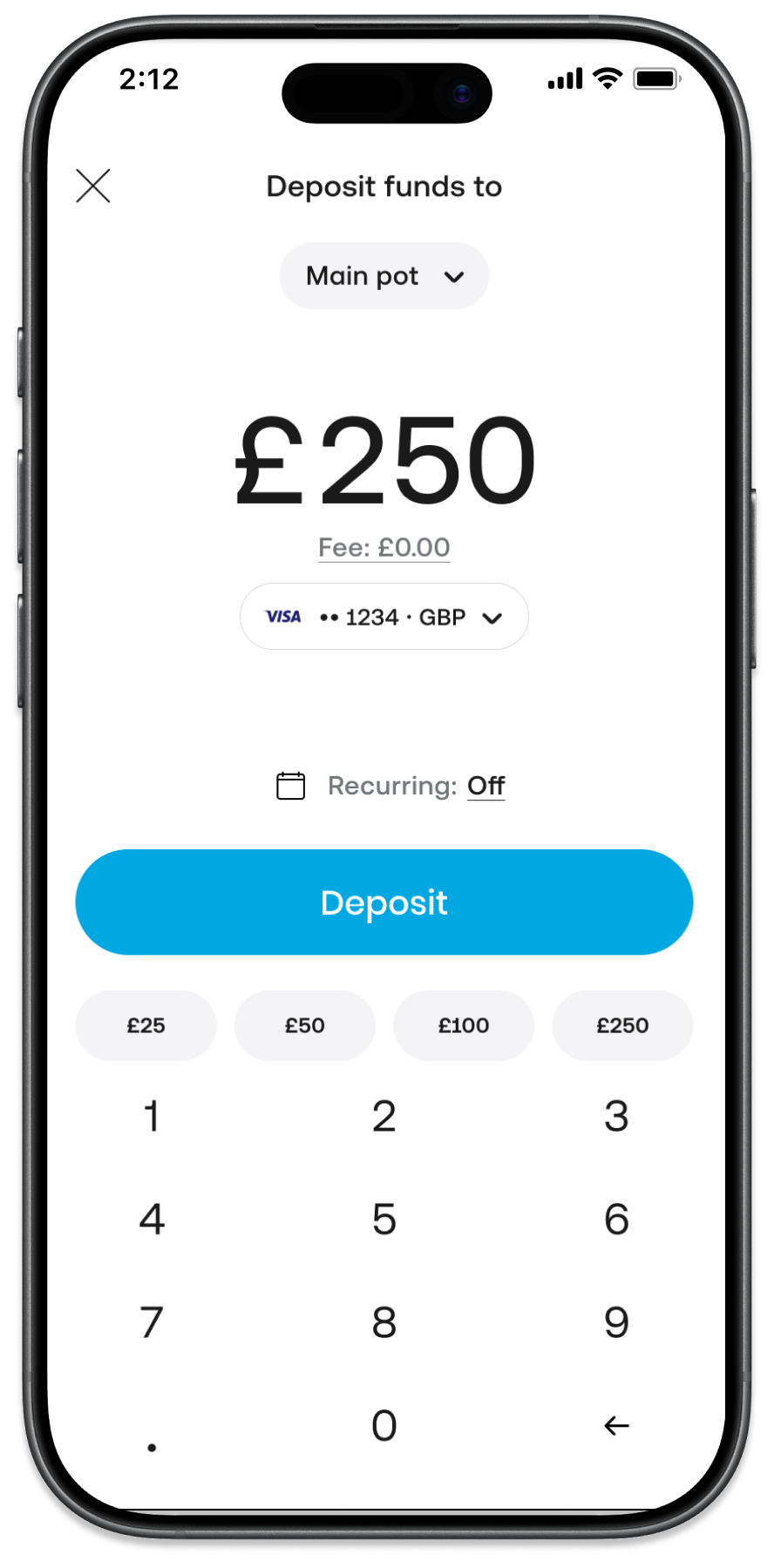Image resolution: width=774 pixels, height=1568 pixels.
Task: Open the Fee: £0.00 details link
Action: coord(384,548)
